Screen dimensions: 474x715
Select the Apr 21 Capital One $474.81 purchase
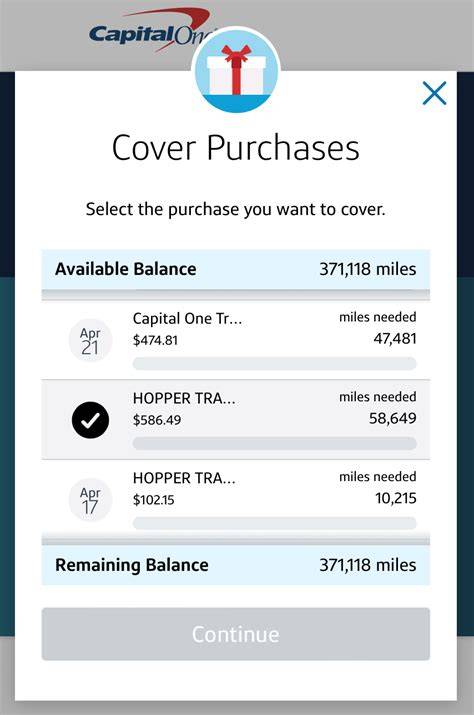[x=235, y=340]
